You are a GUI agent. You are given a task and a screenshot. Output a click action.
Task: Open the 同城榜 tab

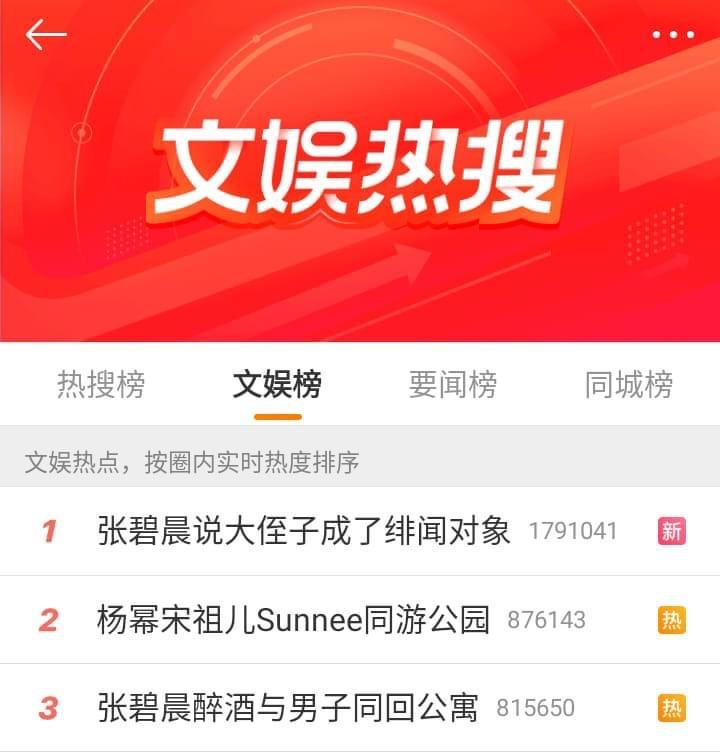629,384
